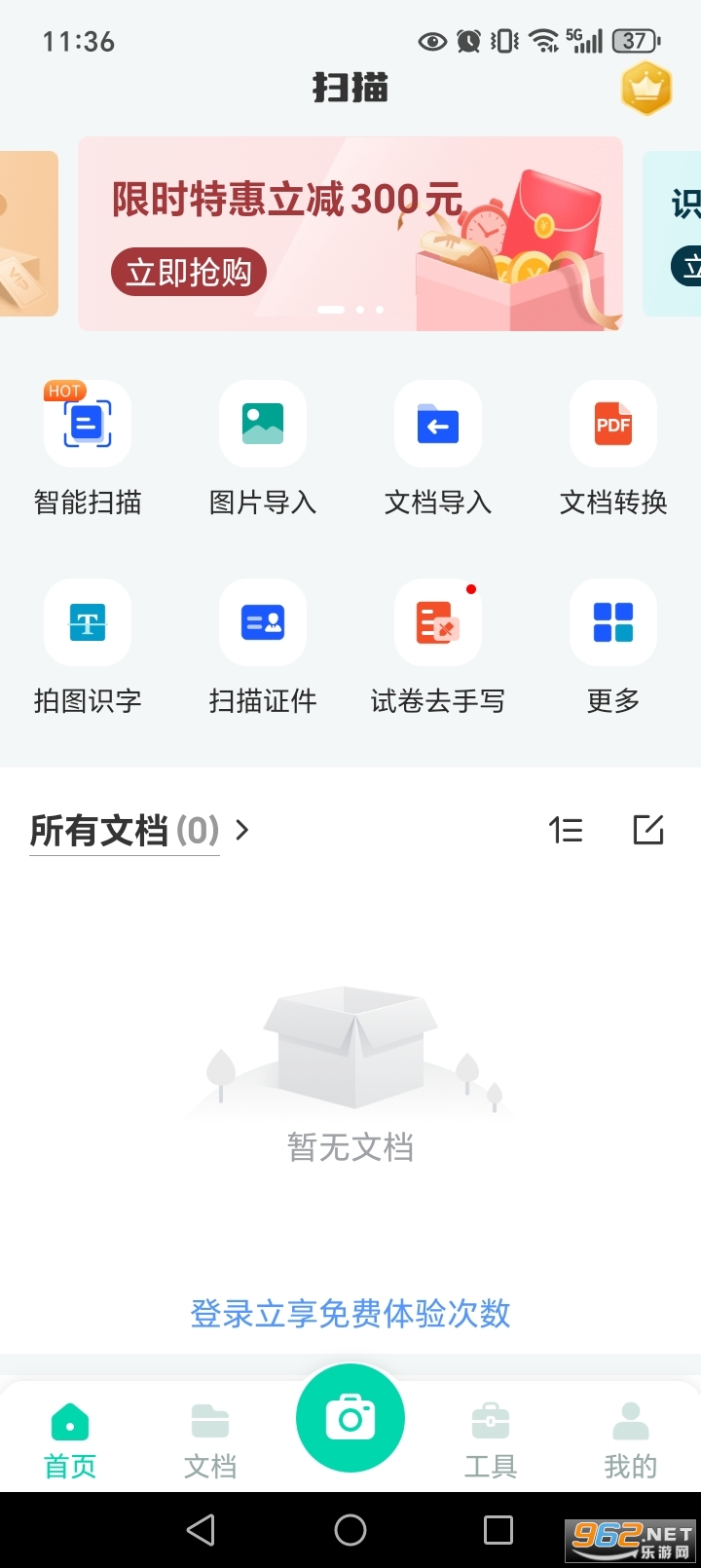Launch the 试卷去手写 handwriting removal tool
701x1568 pixels.
click(437, 622)
